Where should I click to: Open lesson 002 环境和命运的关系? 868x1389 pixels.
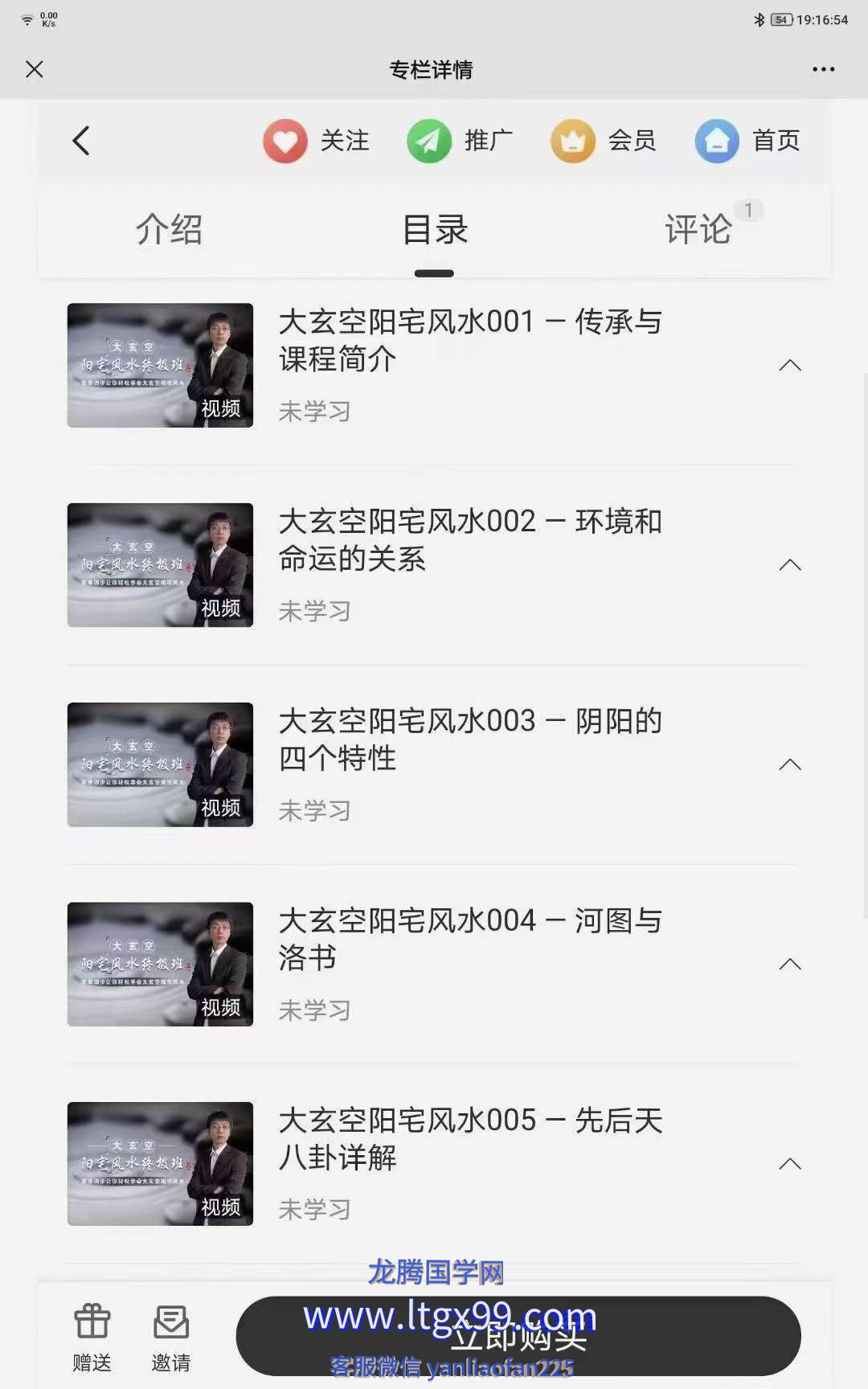[469, 539]
